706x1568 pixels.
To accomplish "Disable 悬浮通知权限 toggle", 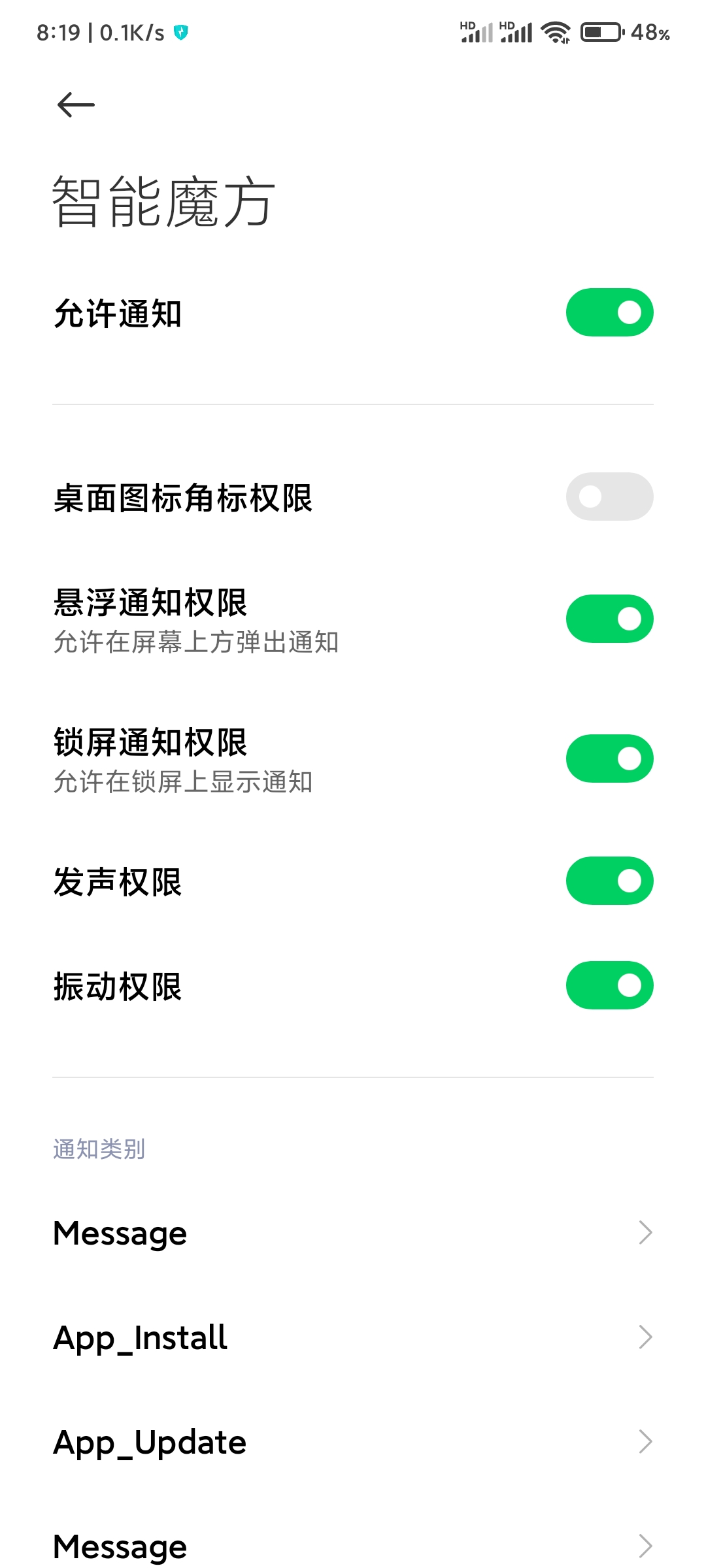I will click(609, 619).
